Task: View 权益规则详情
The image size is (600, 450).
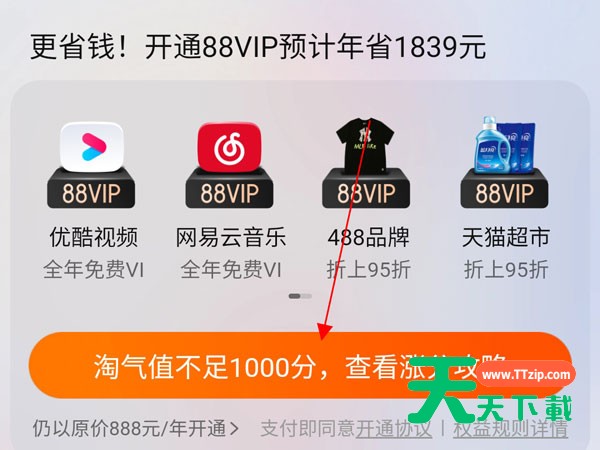Action: click(510, 429)
